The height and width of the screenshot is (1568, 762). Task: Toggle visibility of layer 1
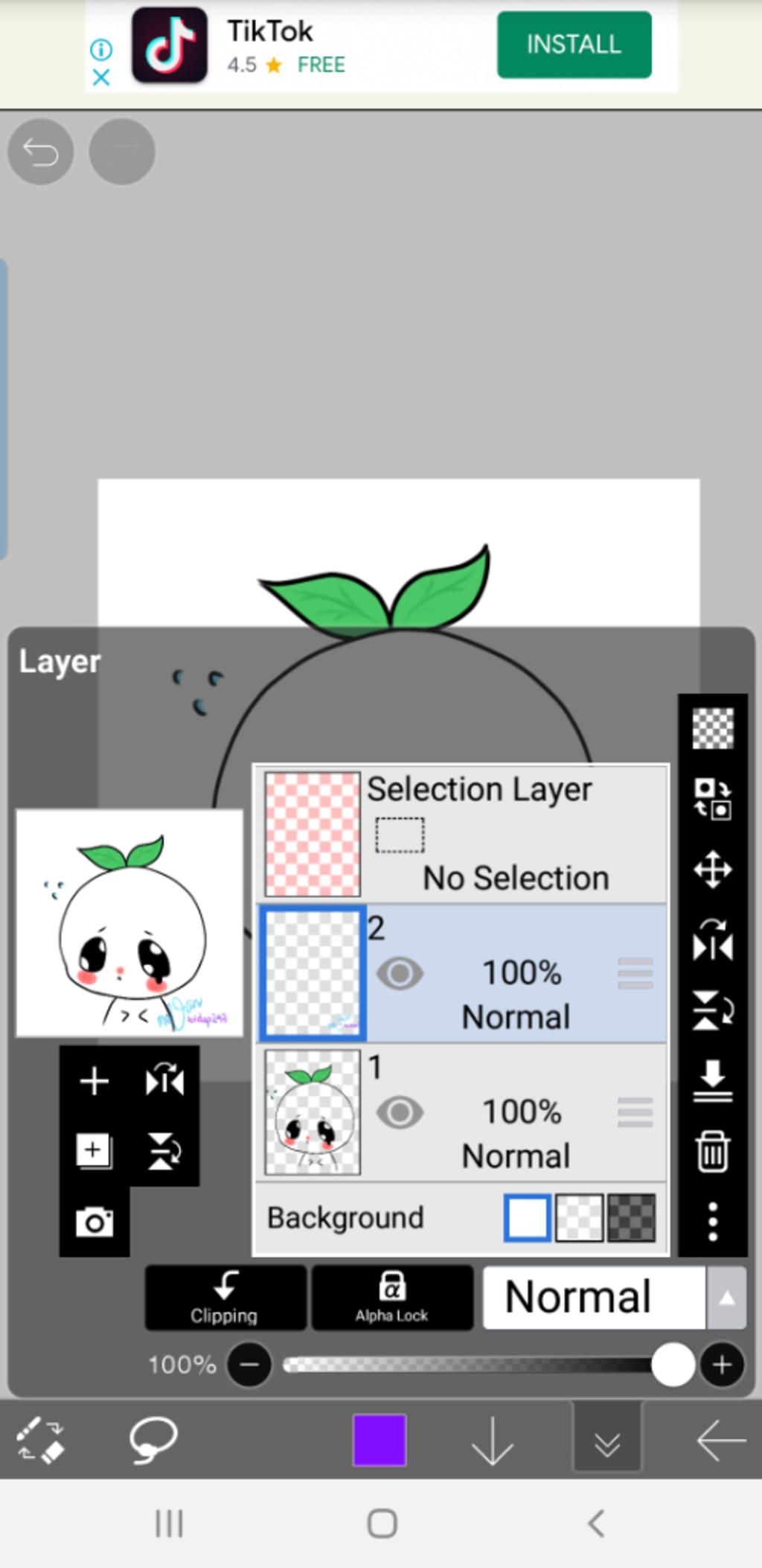400,1112
